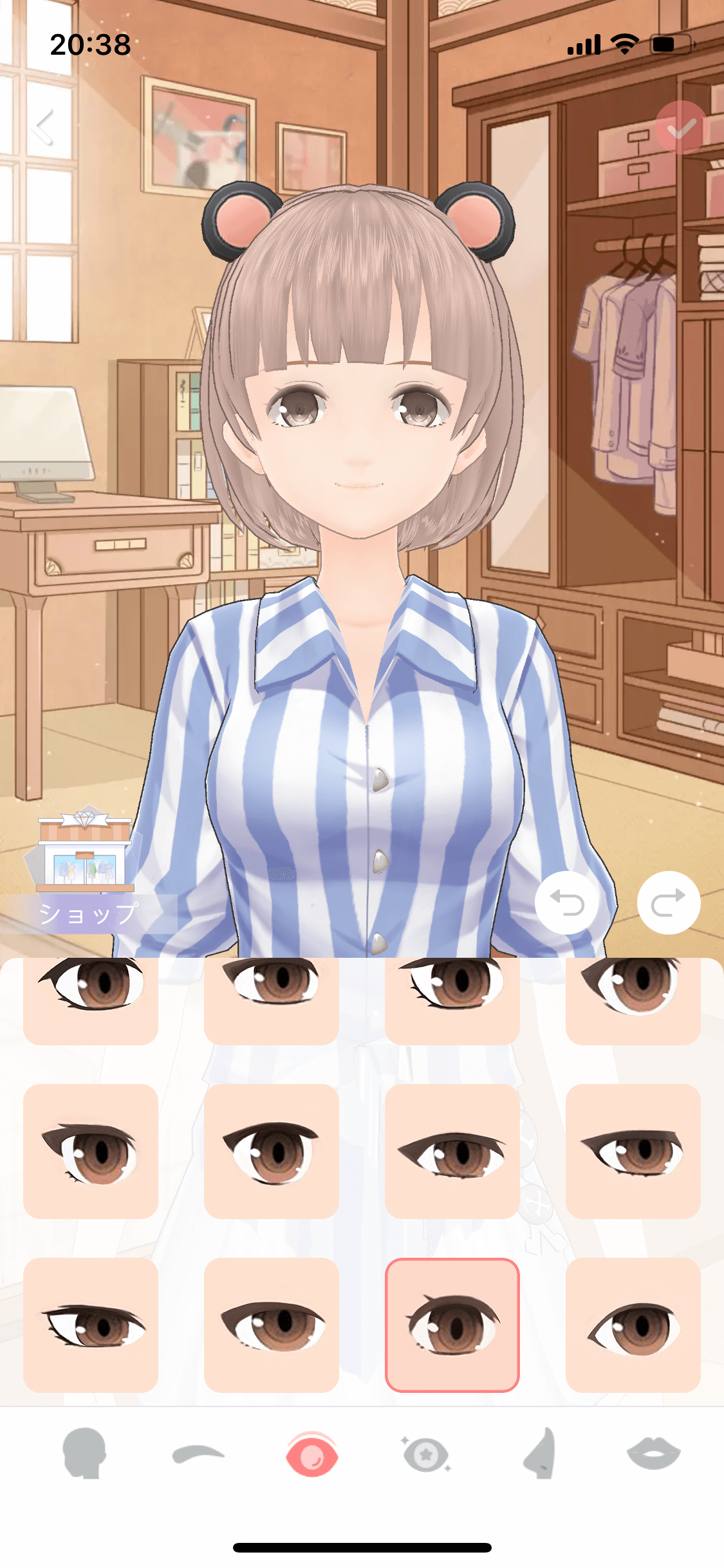Select the first eye style in middle row
The image size is (724, 1568).
point(91,1152)
